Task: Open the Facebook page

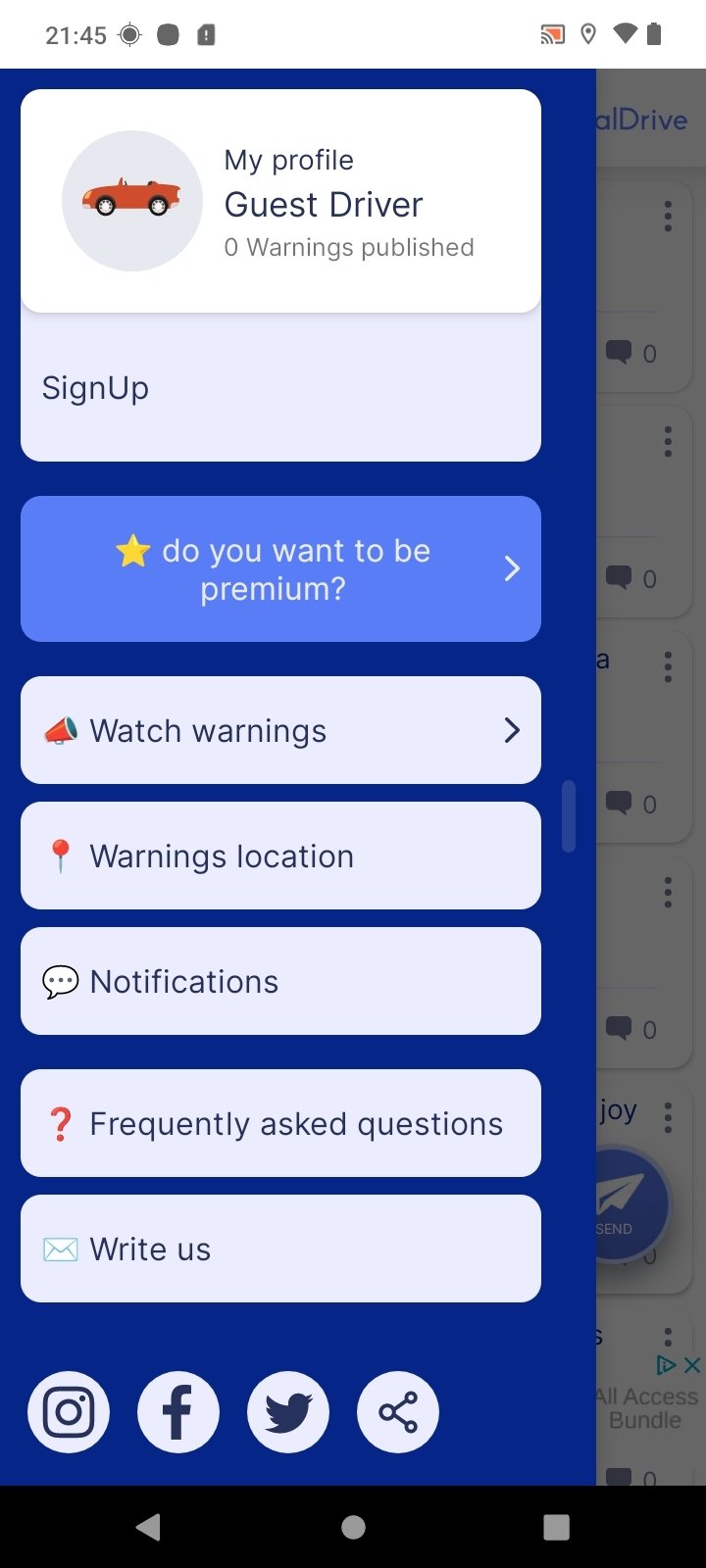Action: pyautogui.click(x=178, y=1412)
